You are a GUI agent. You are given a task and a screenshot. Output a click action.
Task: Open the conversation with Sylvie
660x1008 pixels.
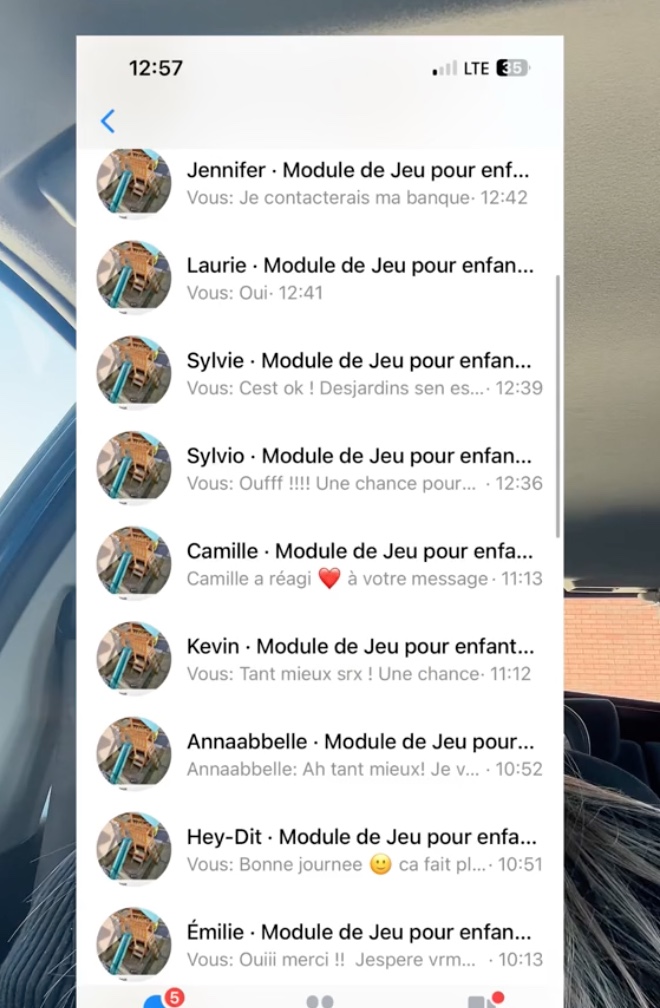coord(357,373)
